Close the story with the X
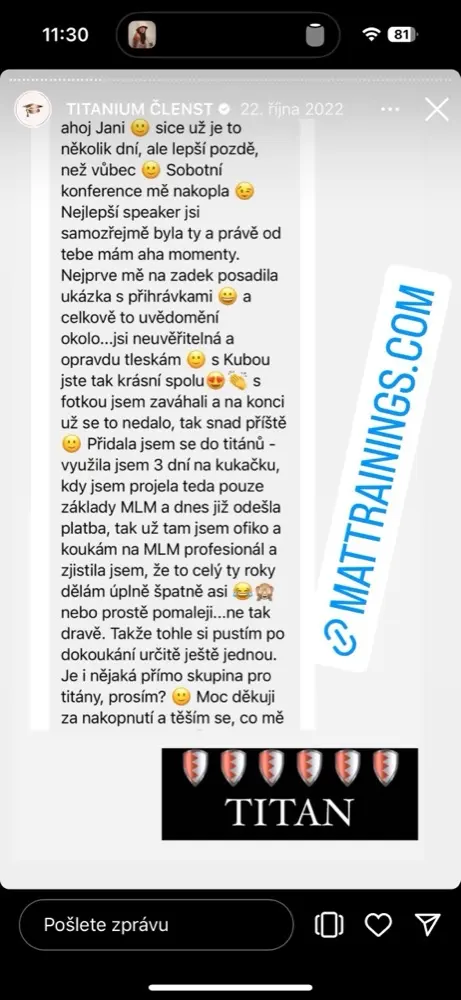This screenshot has width=461, height=1000. tap(437, 110)
